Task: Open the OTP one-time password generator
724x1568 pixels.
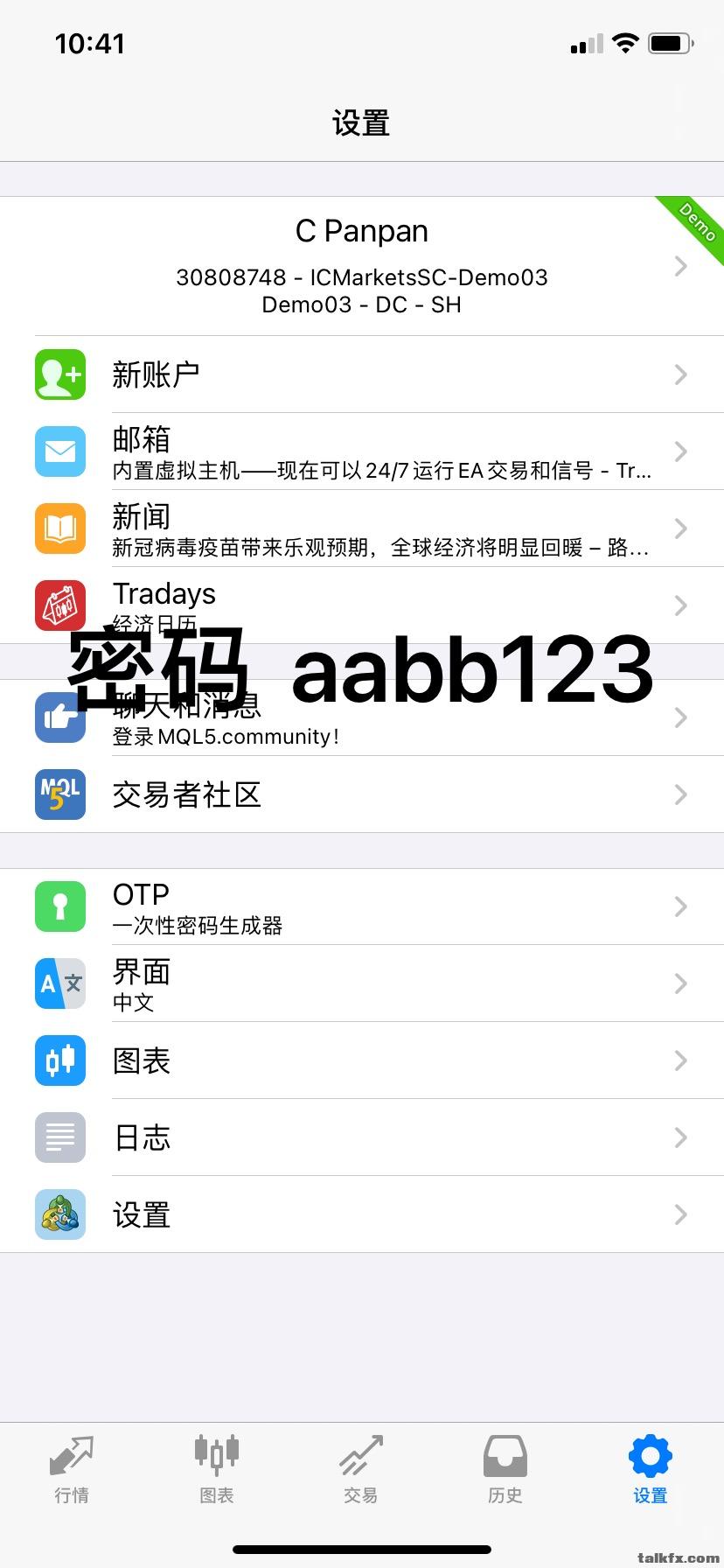Action: 362,906
